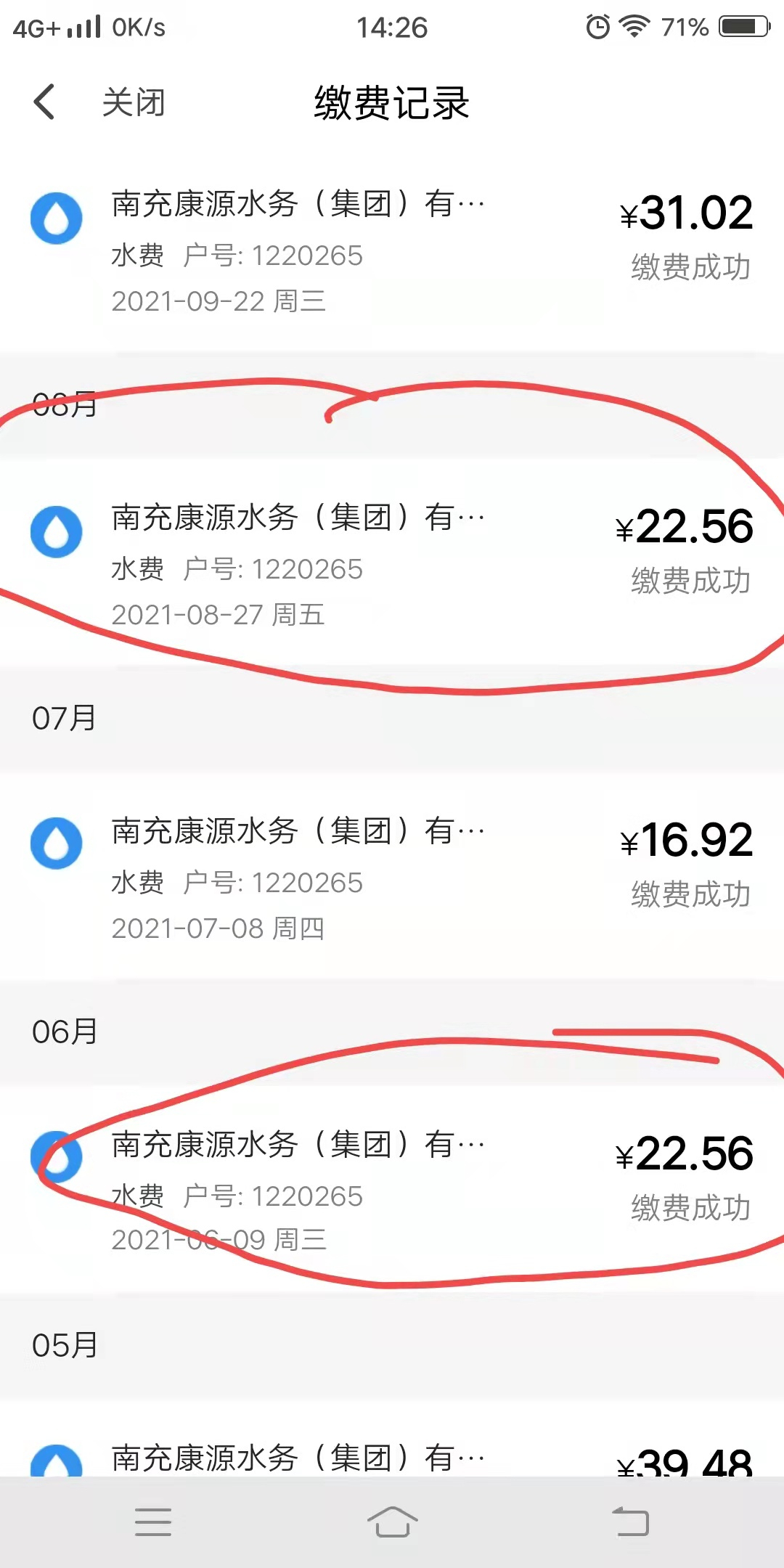Go back using the top-left arrow
This screenshot has width=784, height=1568.
click(45, 102)
